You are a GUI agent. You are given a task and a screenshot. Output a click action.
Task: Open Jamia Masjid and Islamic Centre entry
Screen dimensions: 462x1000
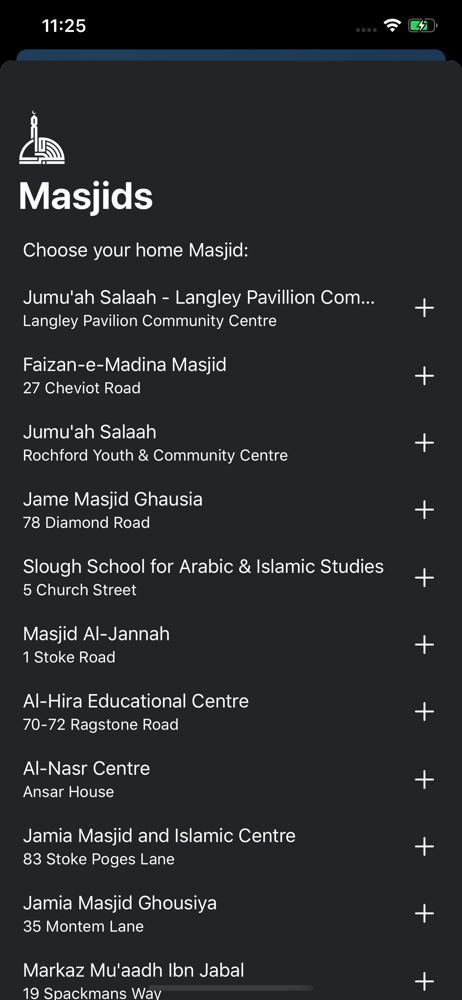231,847
